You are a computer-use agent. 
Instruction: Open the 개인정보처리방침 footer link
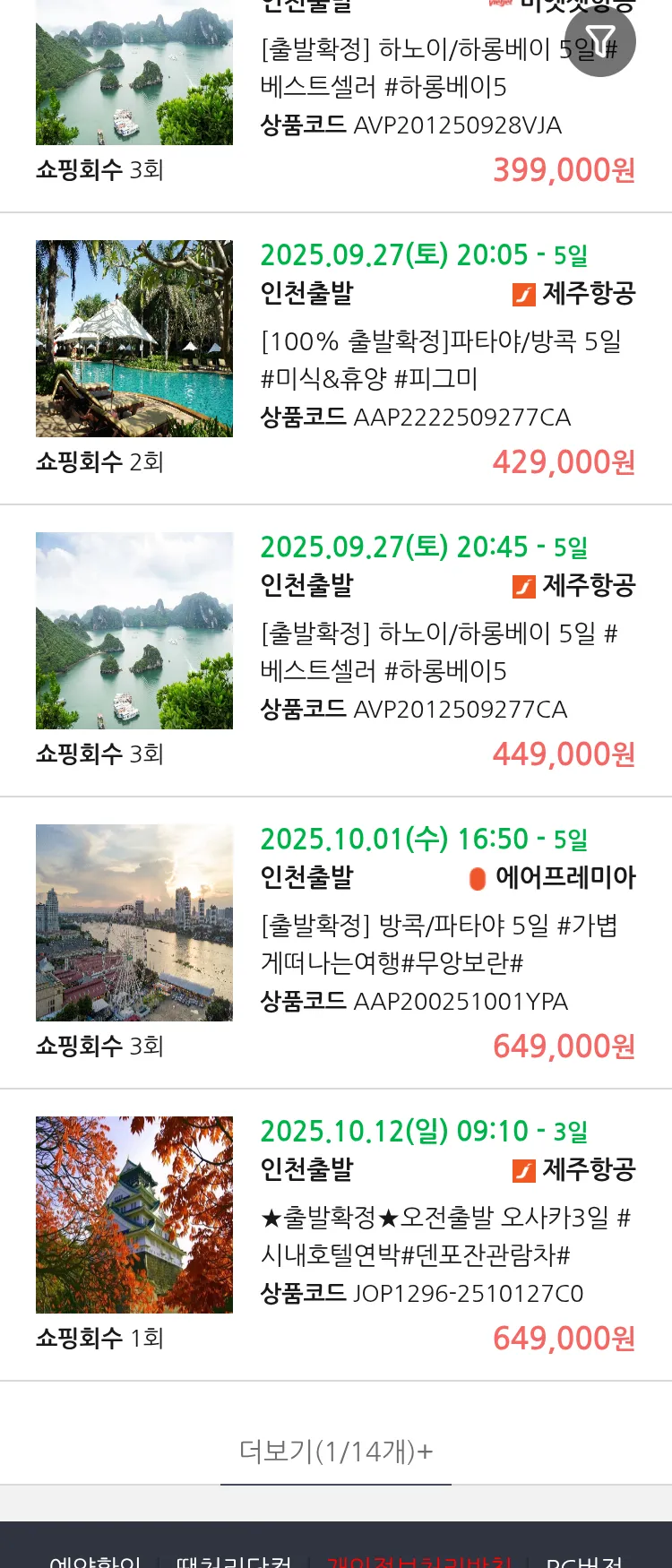(418, 1560)
